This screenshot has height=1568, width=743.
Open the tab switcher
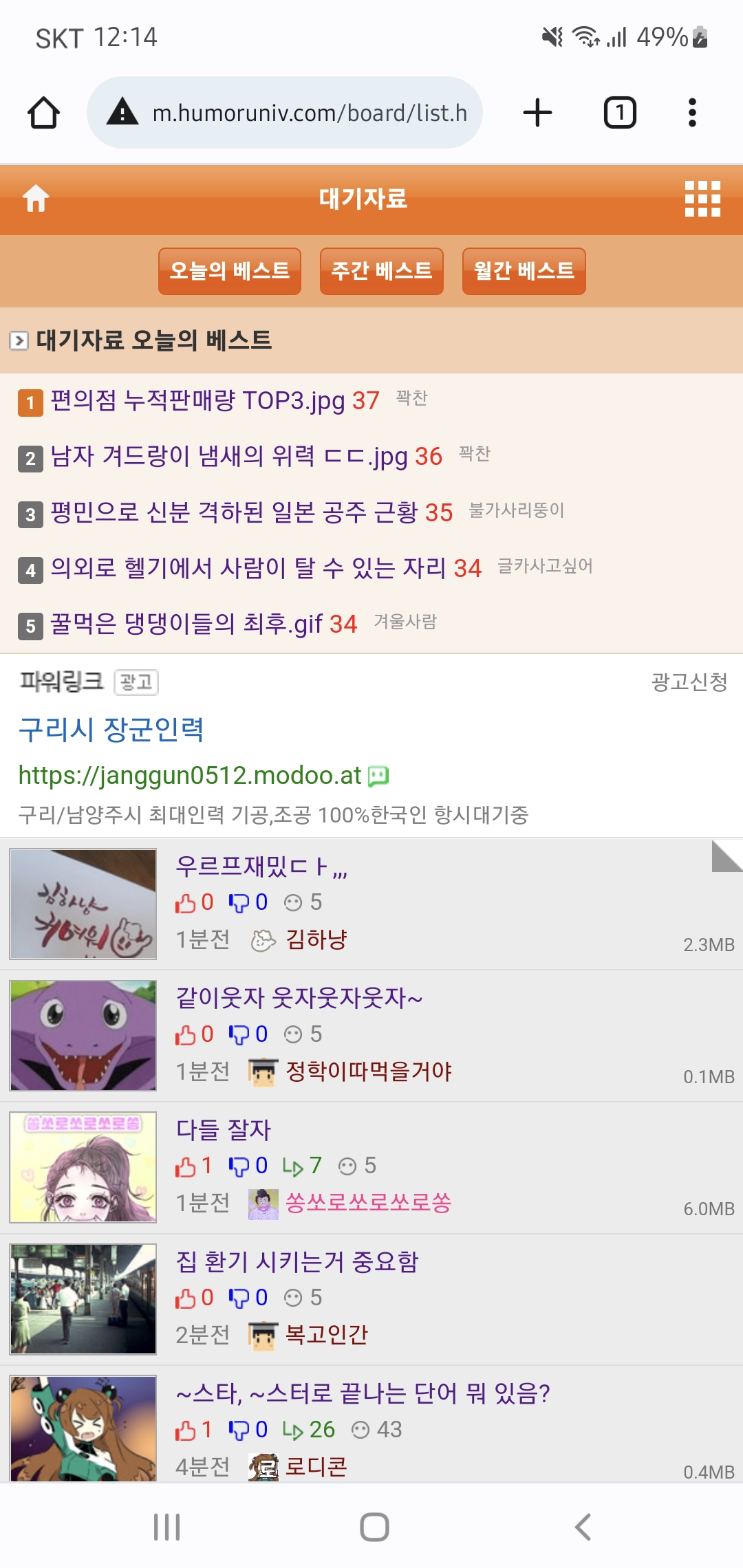[620, 113]
